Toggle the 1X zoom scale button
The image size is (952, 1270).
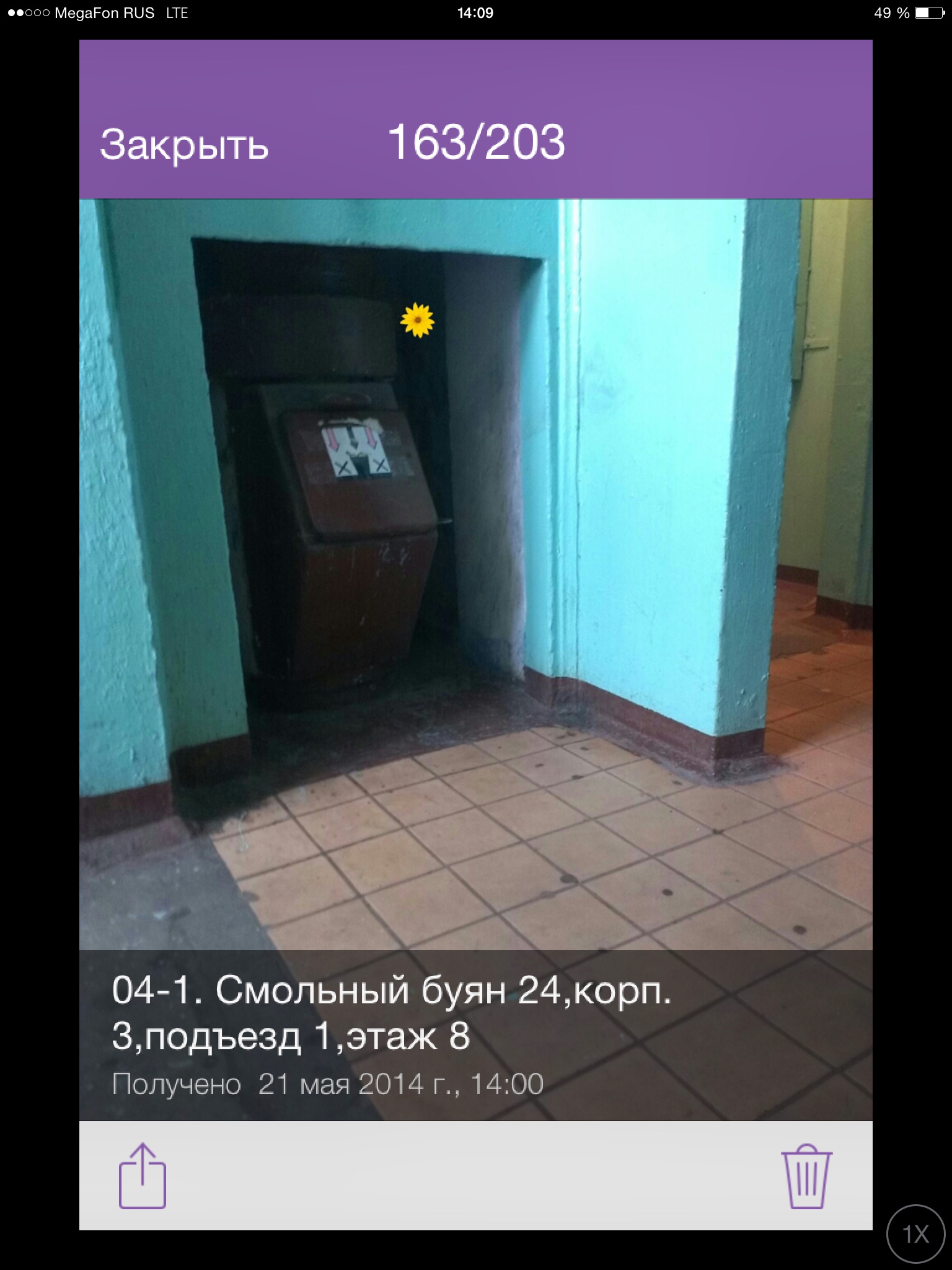click(x=916, y=1234)
